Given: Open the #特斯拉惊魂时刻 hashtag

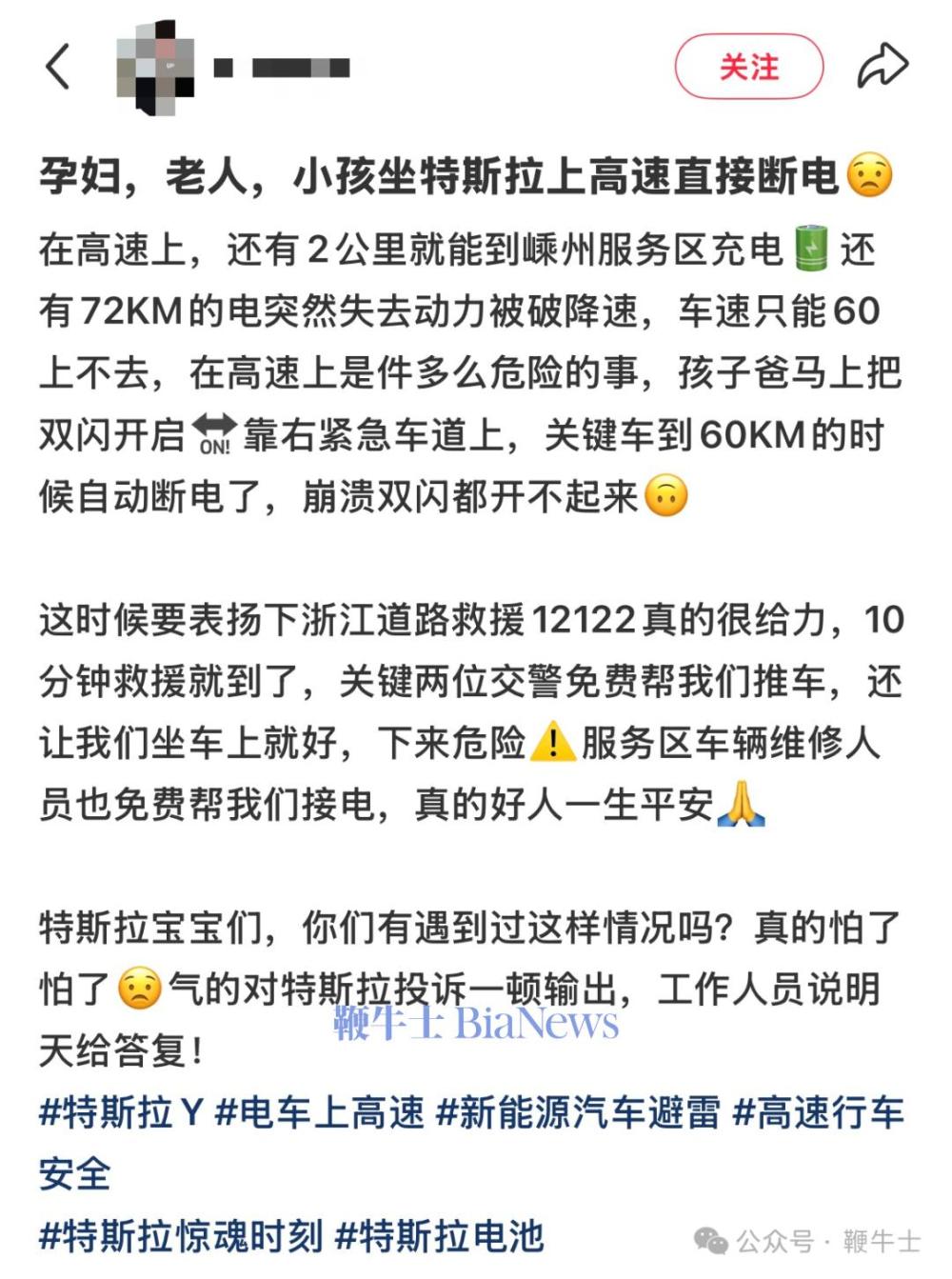Looking at the screenshot, I should 181,1236.
